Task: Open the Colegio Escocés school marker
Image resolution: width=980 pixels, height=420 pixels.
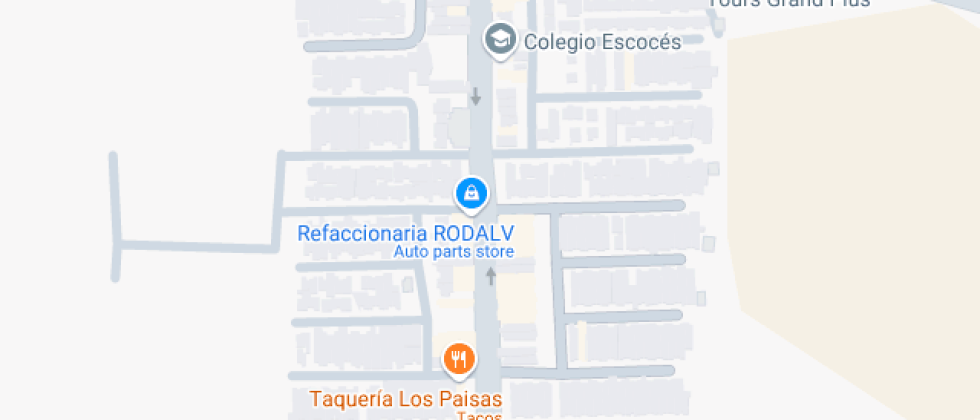Action: pos(498,40)
